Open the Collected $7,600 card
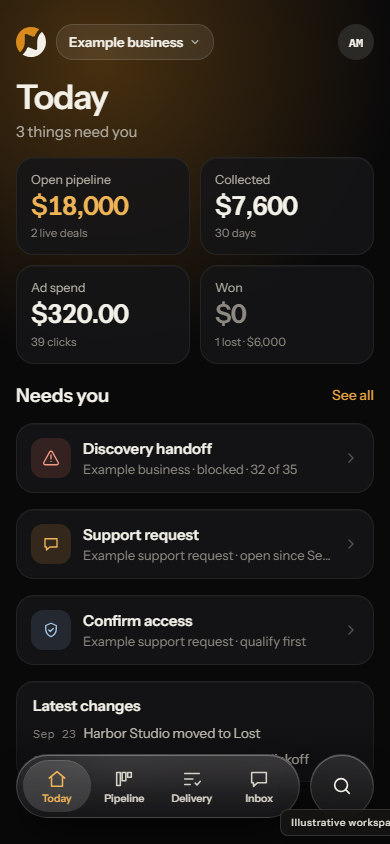390x844 pixels. coord(287,206)
